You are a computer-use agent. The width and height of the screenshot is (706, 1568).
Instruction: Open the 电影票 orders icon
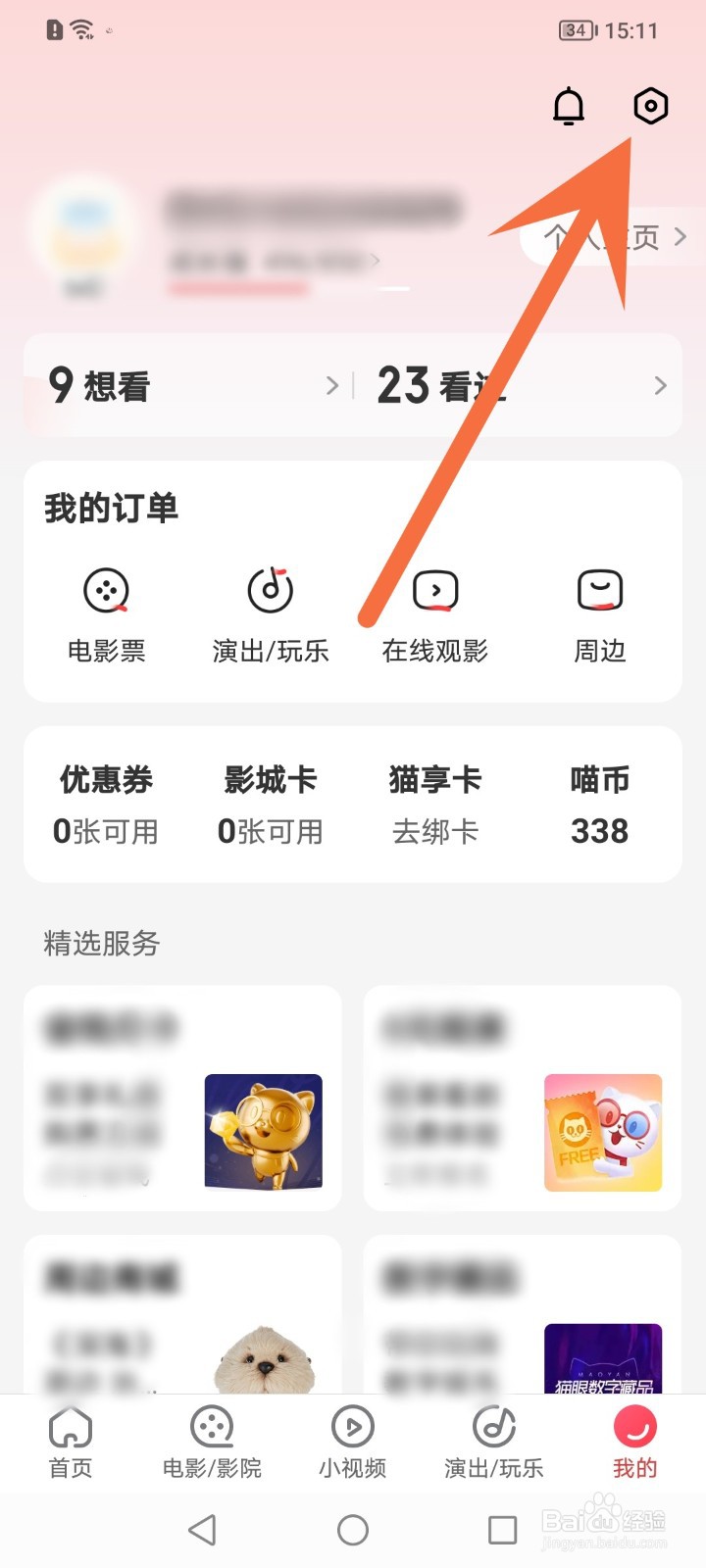pos(108,608)
